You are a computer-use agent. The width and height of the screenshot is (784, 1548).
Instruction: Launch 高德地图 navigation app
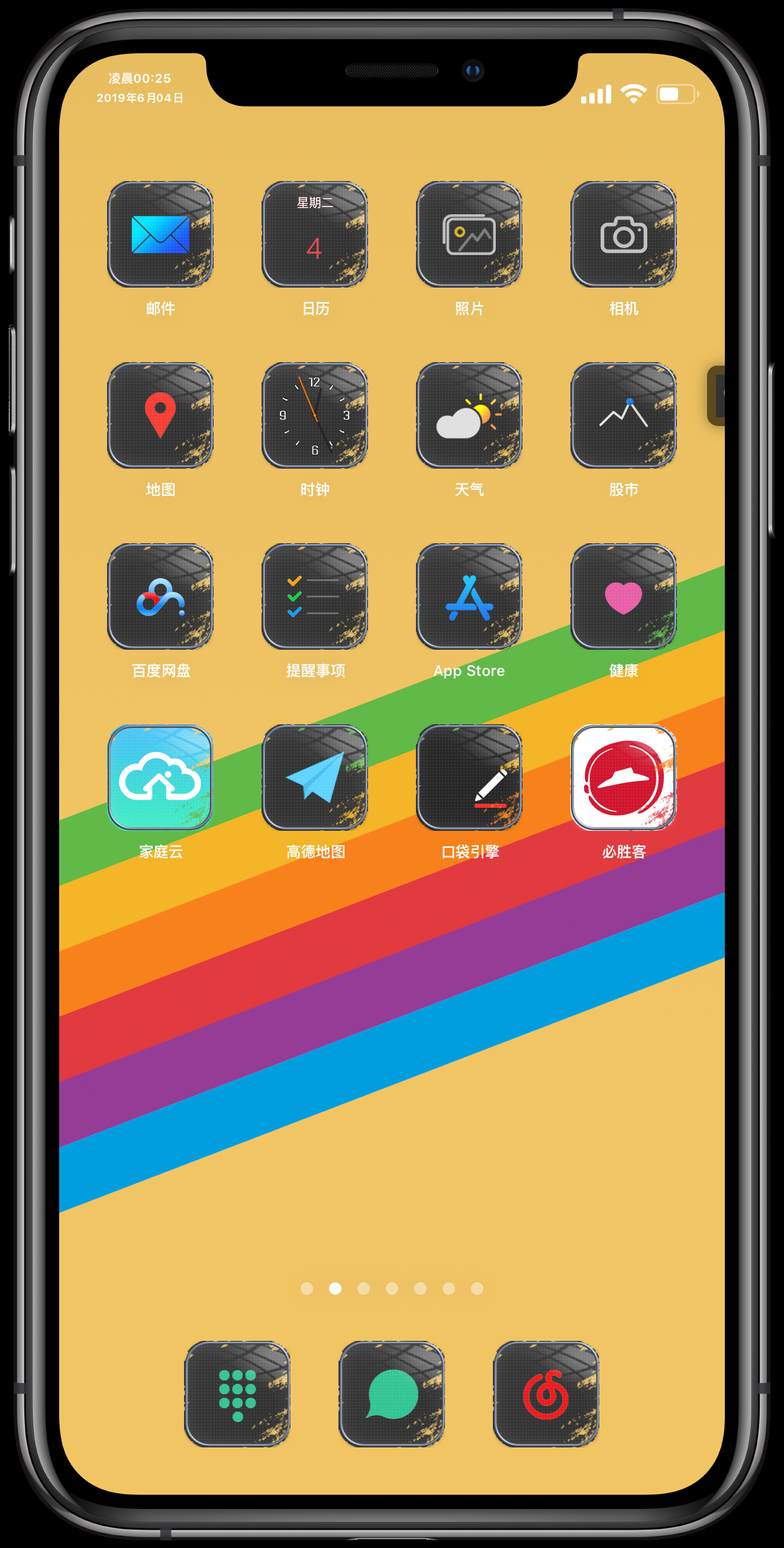315,778
